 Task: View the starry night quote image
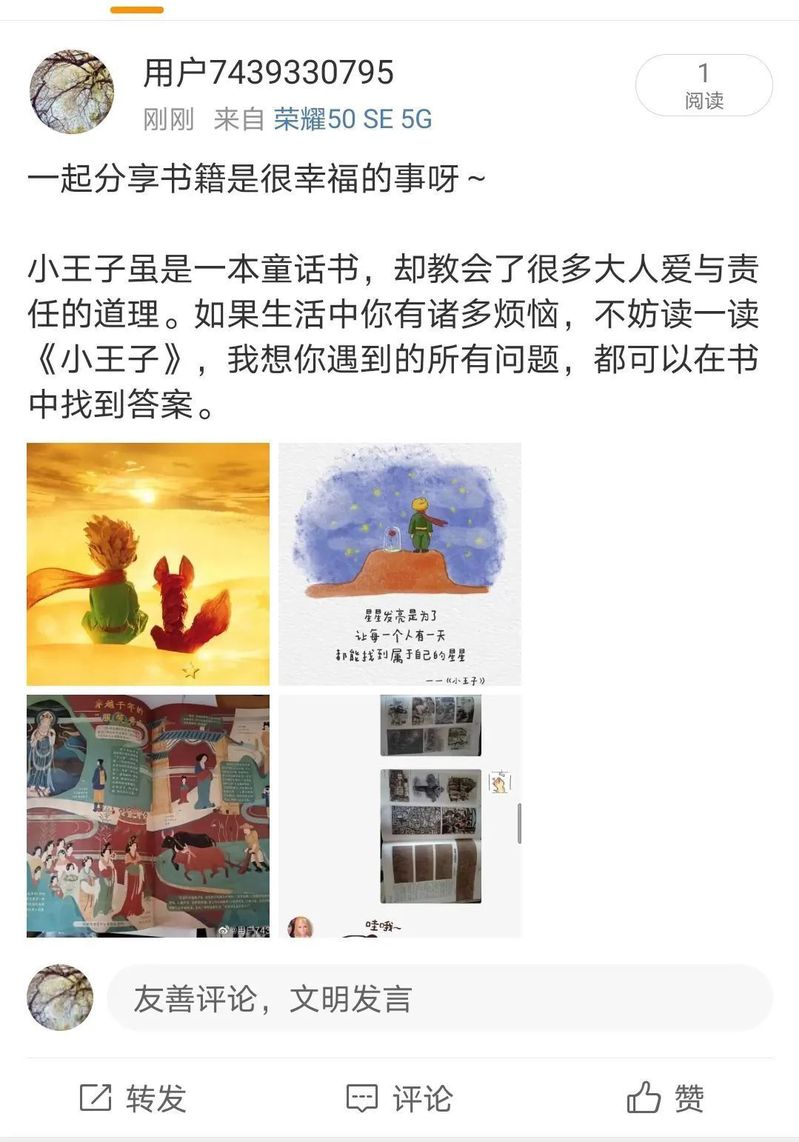pos(400,564)
